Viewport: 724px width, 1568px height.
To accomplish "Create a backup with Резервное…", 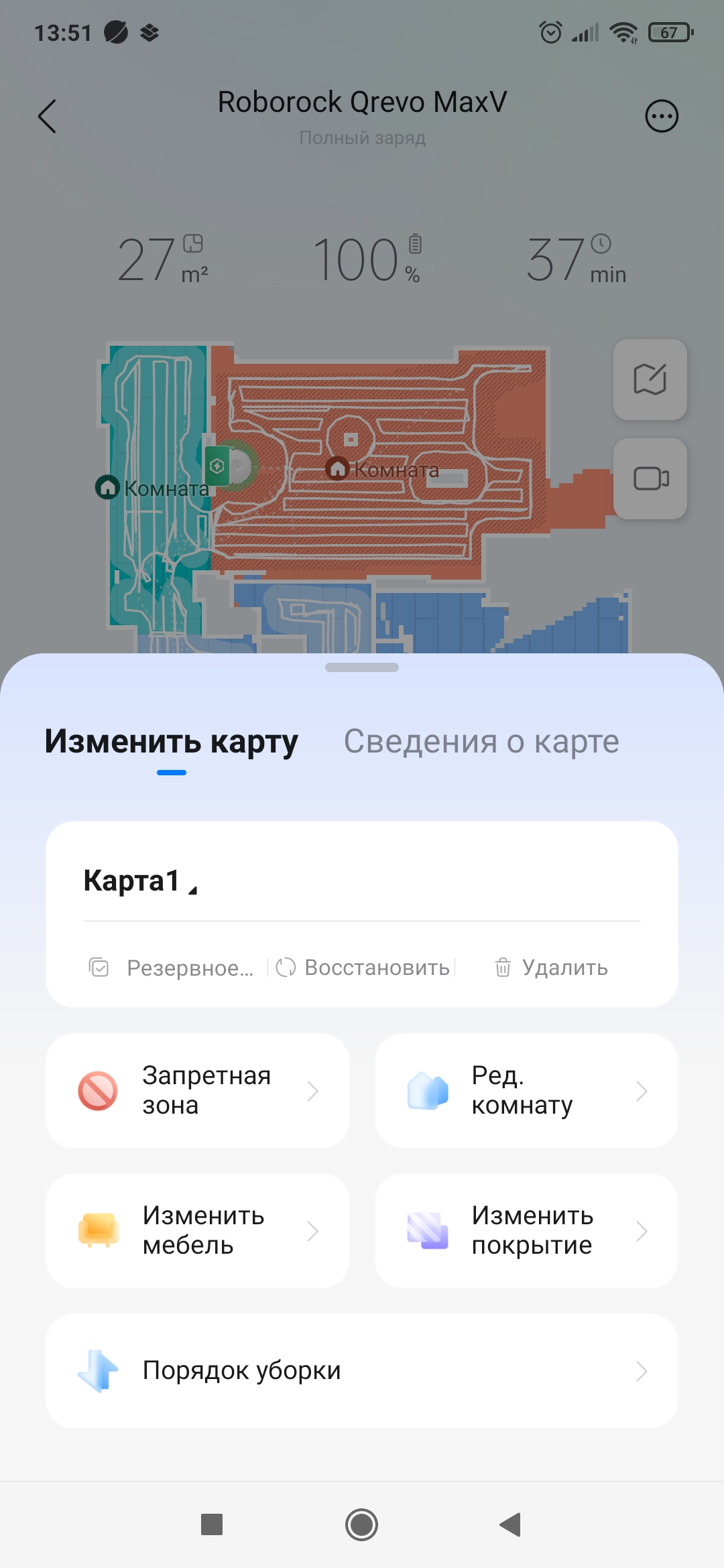I will 172,968.
